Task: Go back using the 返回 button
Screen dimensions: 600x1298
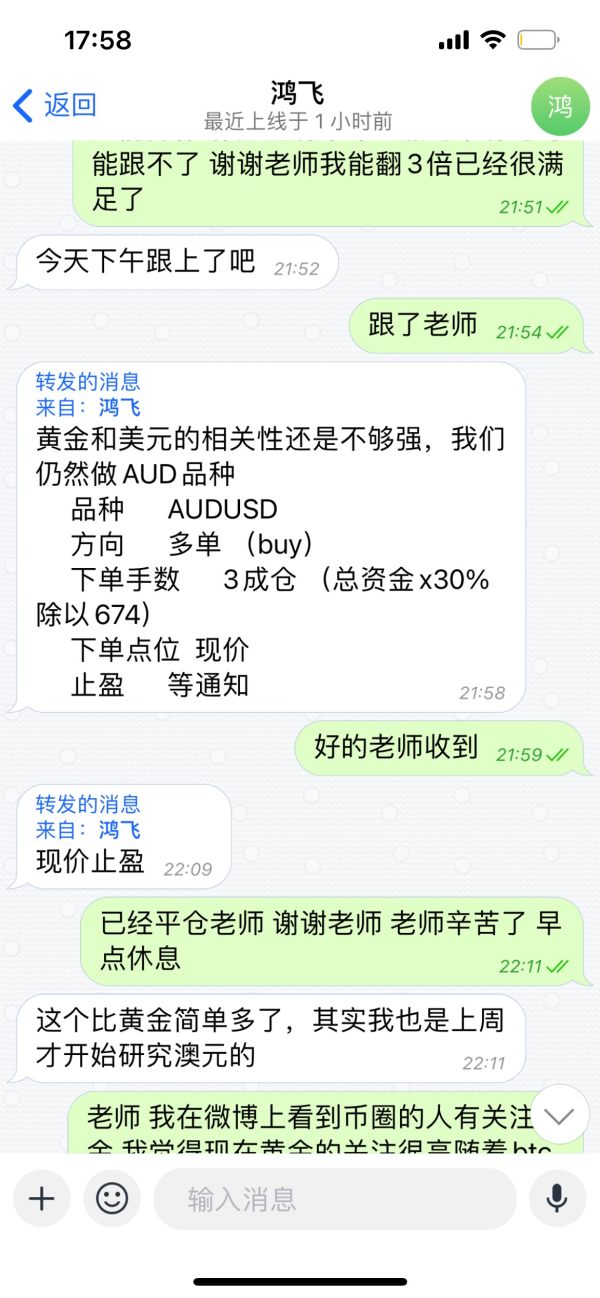Action: click(x=55, y=105)
